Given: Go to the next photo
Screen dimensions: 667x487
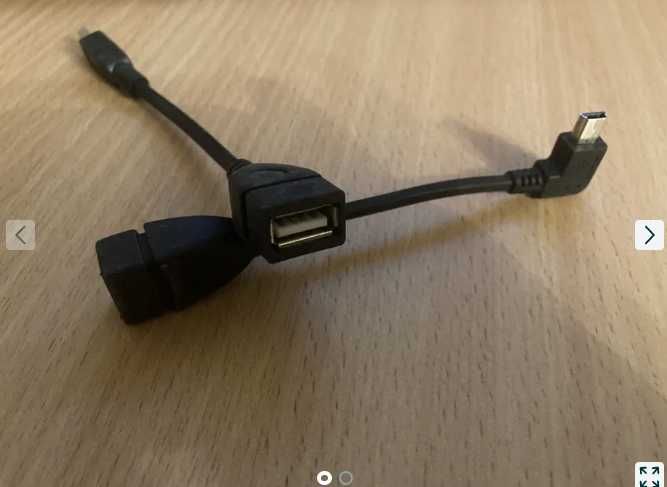Looking at the screenshot, I should pos(649,235).
